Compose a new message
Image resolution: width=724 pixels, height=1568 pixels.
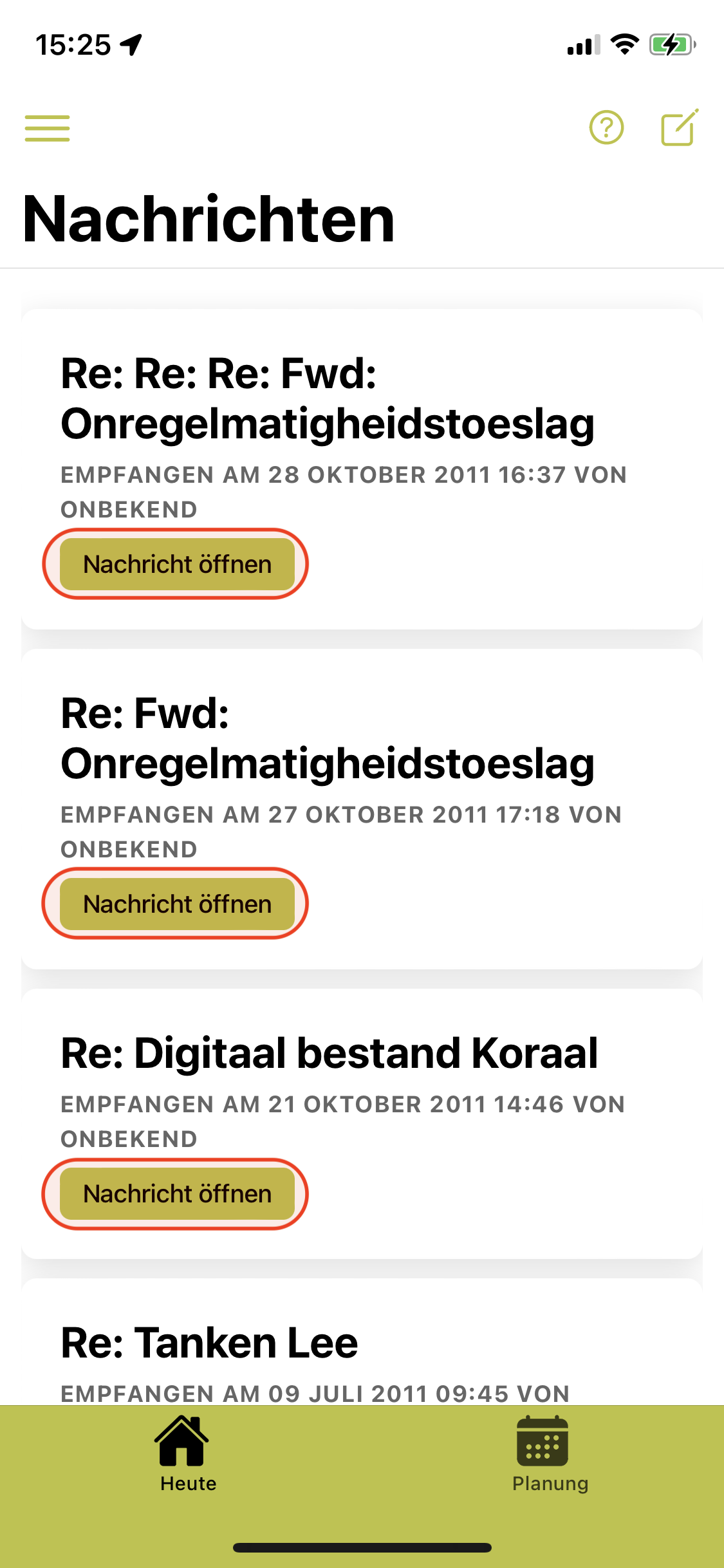pyautogui.click(x=680, y=127)
